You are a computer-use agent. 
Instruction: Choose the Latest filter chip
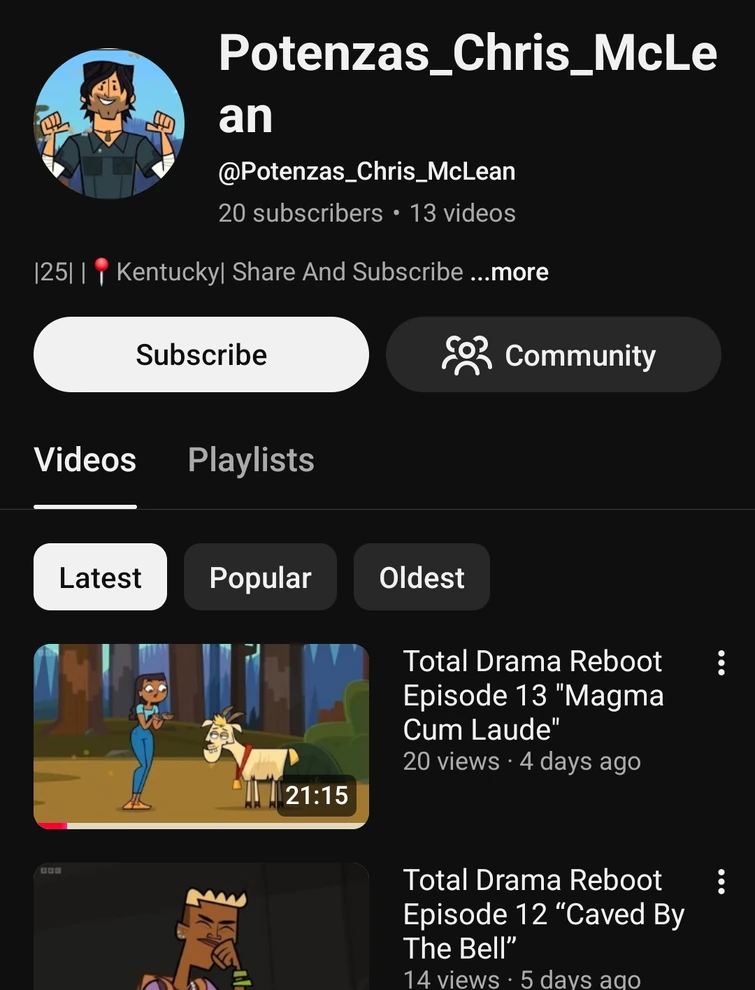point(100,577)
